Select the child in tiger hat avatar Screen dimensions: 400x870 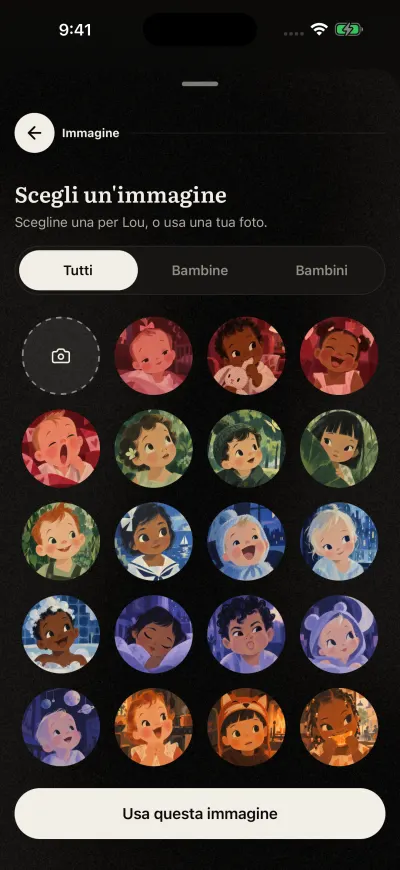pyautogui.click(x=246, y=727)
